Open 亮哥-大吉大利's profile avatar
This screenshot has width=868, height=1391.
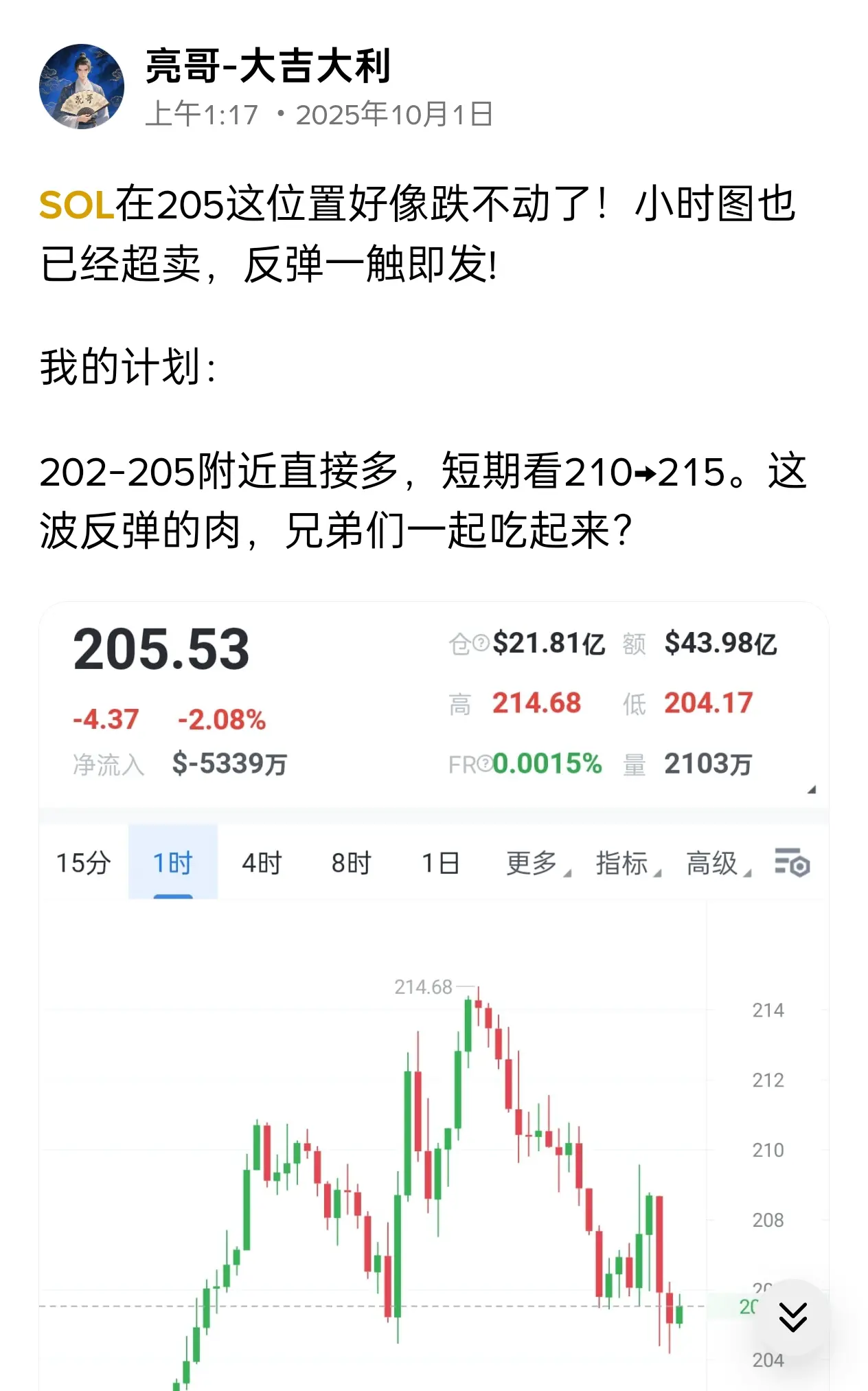click(82, 87)
